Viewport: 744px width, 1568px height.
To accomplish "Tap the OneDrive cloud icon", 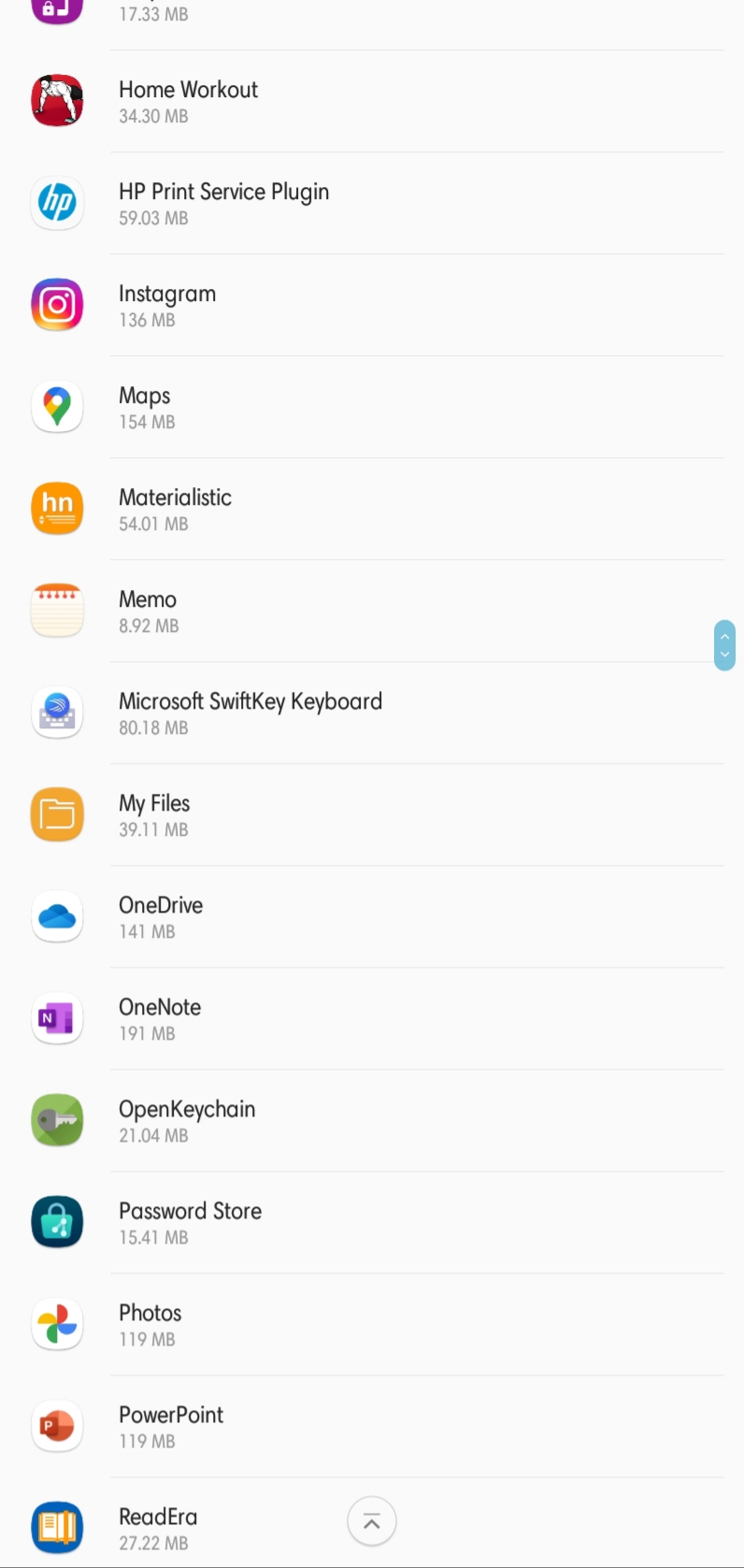I will [x=57, y=916].
